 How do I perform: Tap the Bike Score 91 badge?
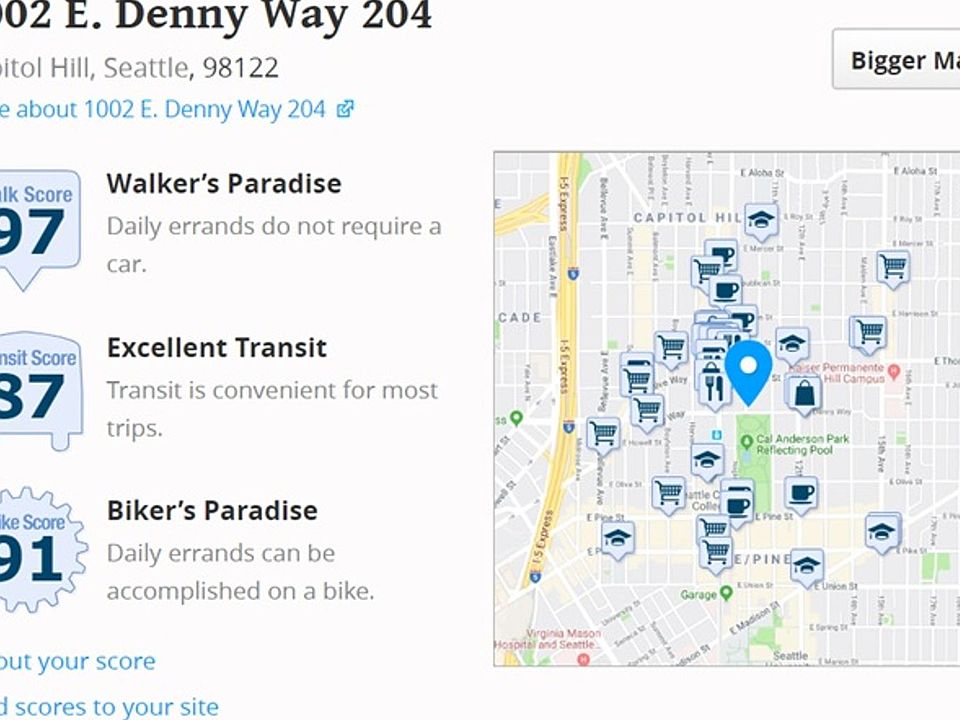pos(40,550)
